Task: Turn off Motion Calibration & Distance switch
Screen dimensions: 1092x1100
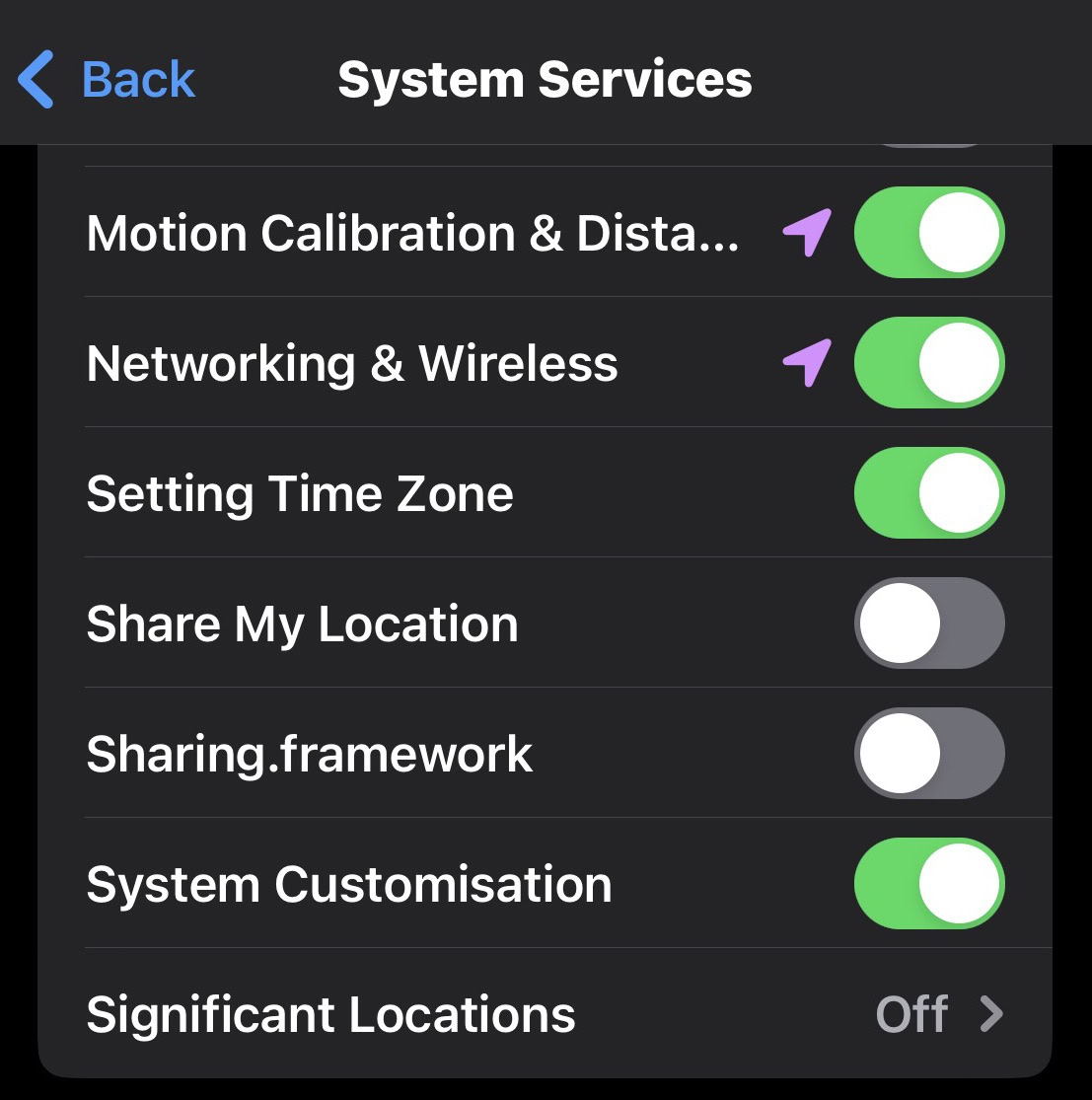Action: [x=928, y=233]
